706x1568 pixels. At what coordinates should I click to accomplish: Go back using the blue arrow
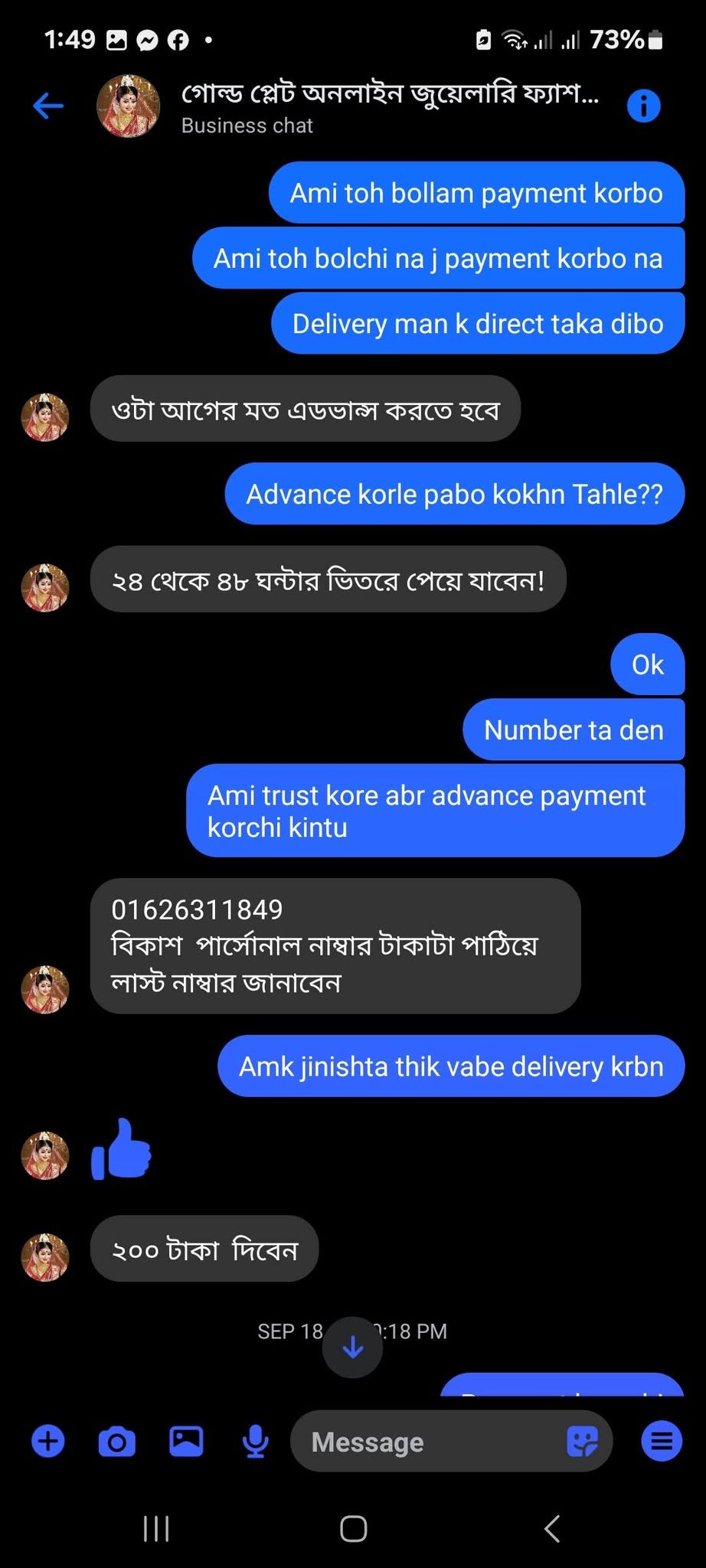[48, 106]
